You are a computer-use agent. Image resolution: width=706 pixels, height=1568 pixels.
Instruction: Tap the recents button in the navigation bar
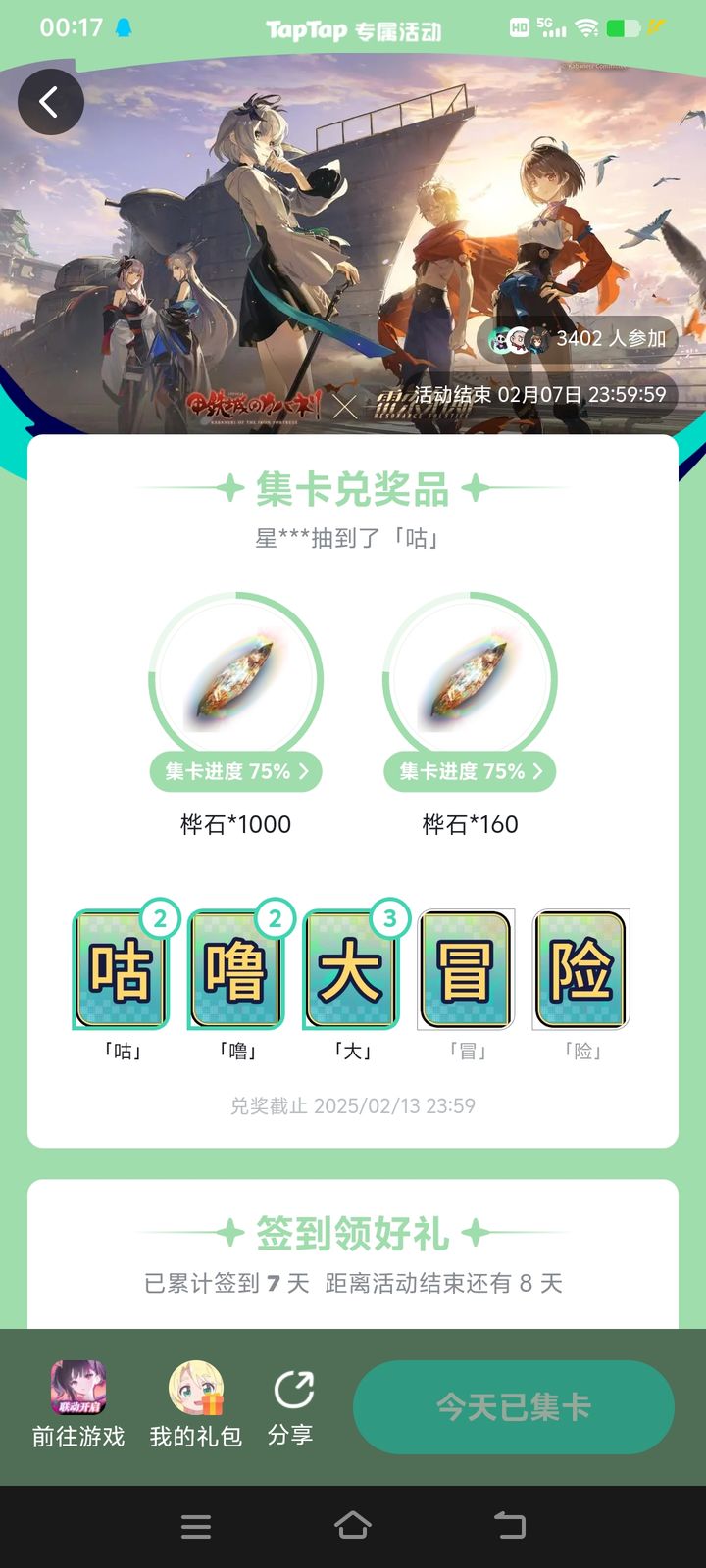[x=196, y=1526]
